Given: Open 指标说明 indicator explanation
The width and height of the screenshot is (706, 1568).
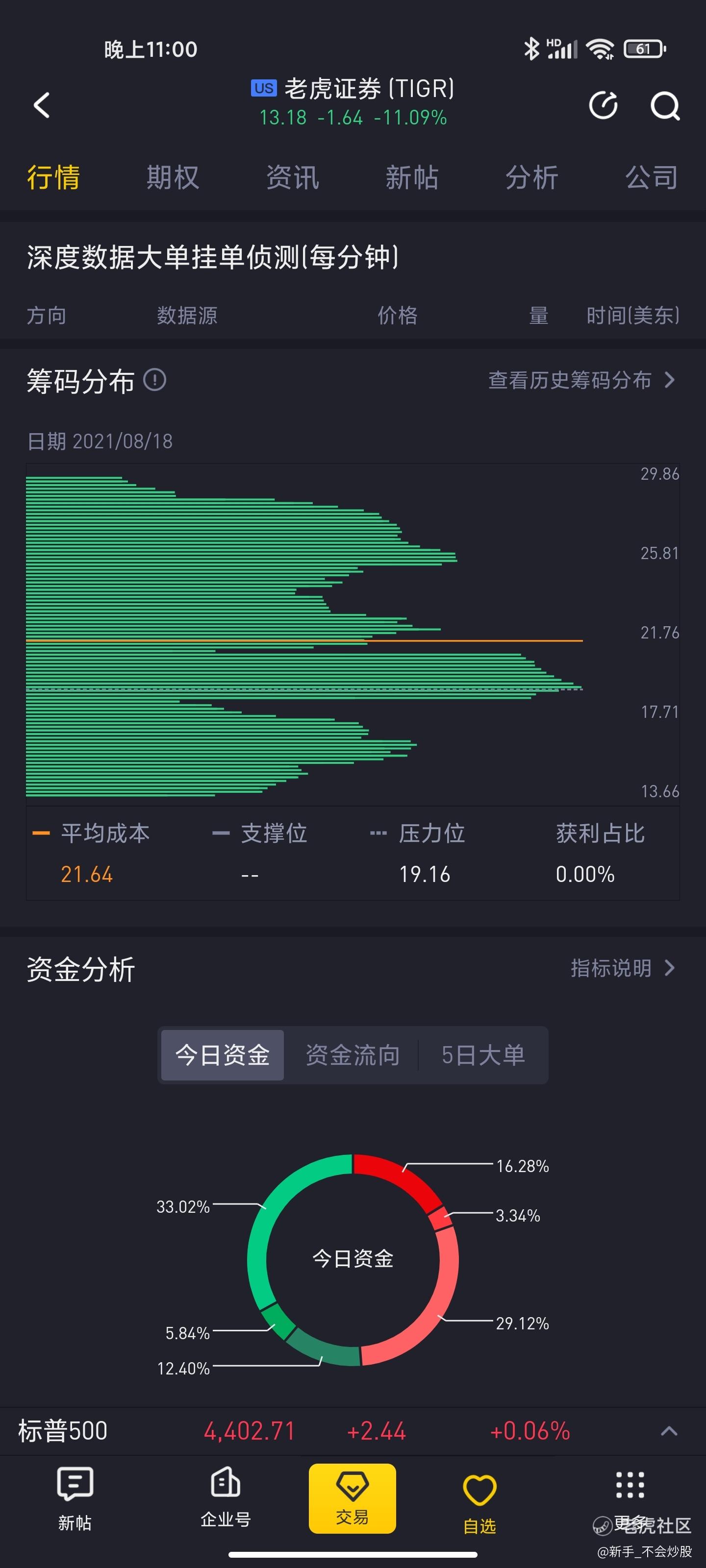Looking at the screenshot, I should coord(623,968).
